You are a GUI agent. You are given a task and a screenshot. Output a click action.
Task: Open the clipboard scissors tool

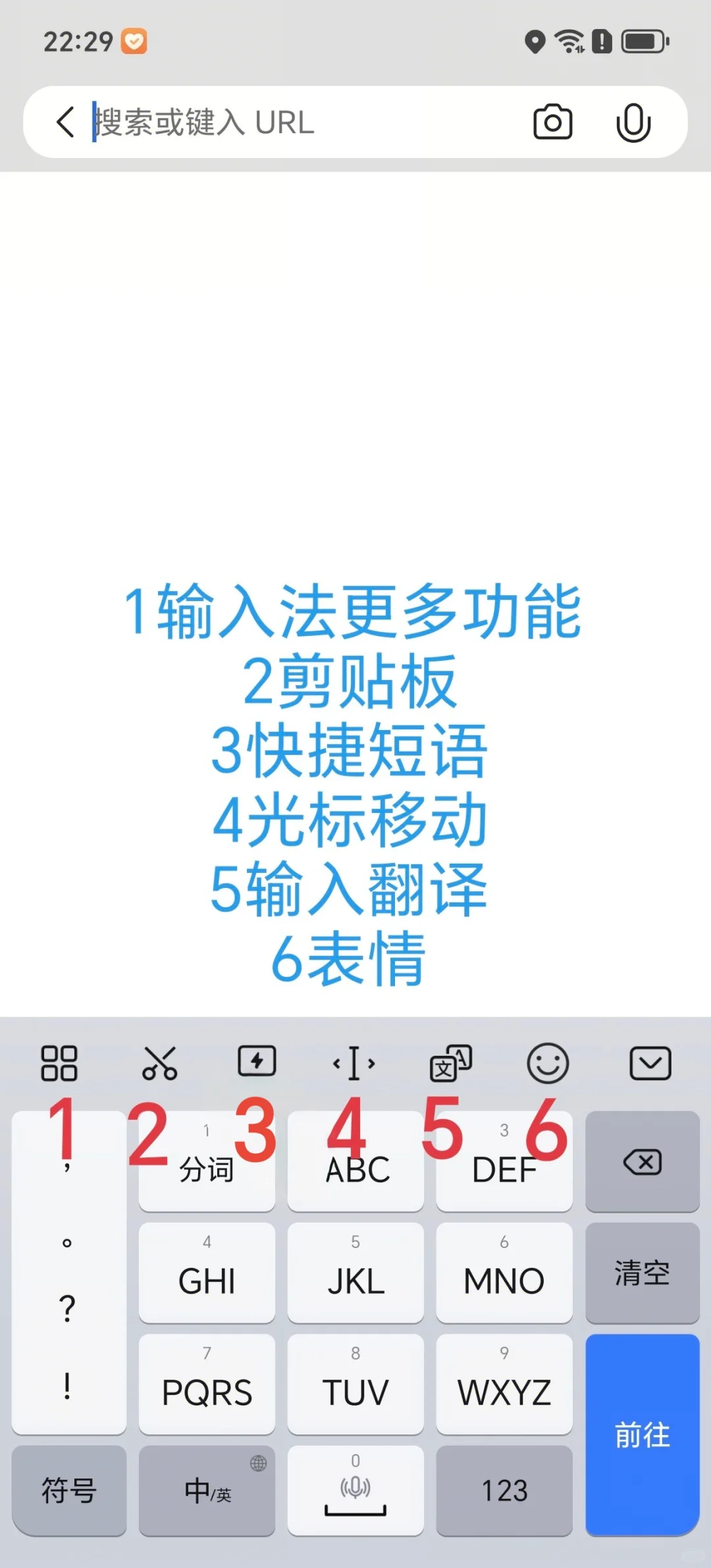click(x=159, y=1063)
